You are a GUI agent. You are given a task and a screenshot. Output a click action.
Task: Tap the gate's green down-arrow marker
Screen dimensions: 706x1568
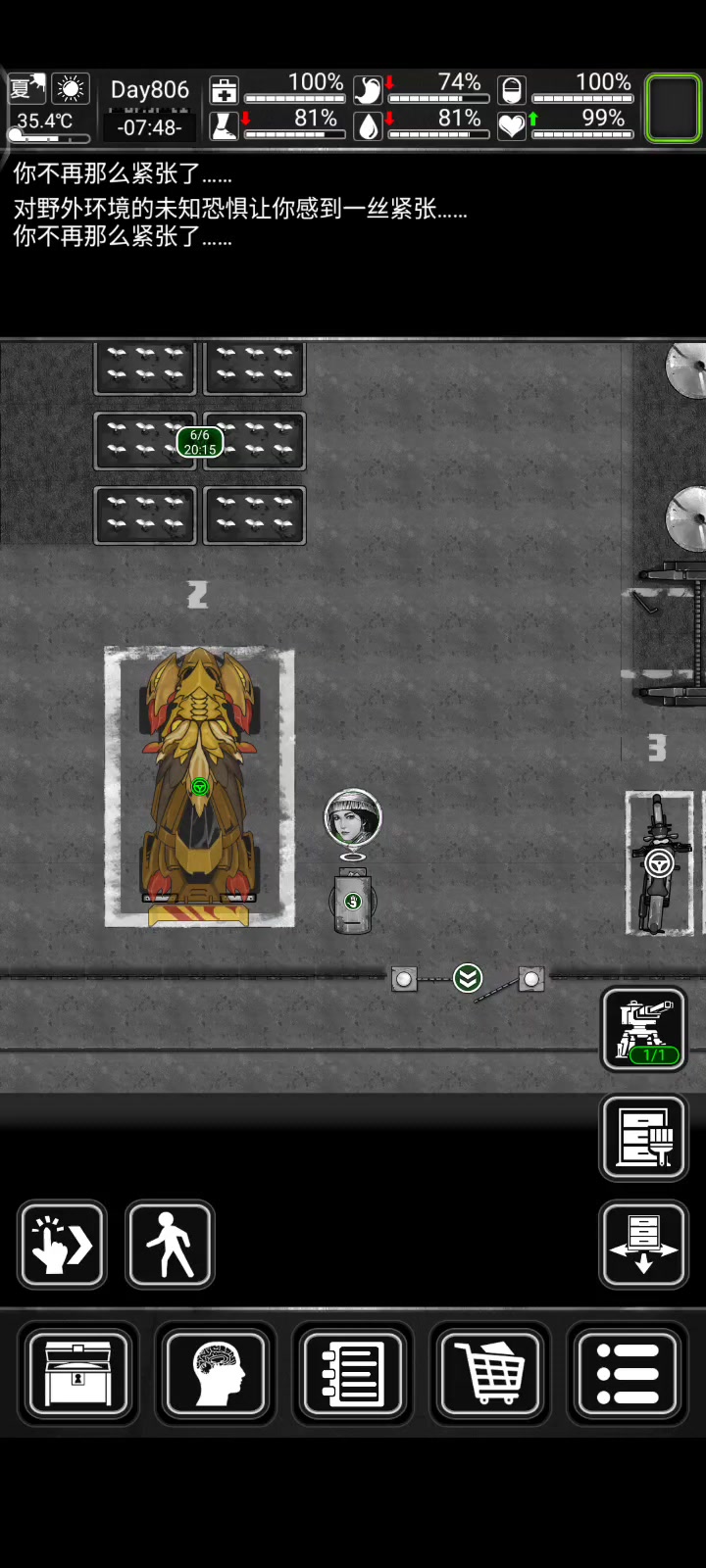click(x=468, y=978)
